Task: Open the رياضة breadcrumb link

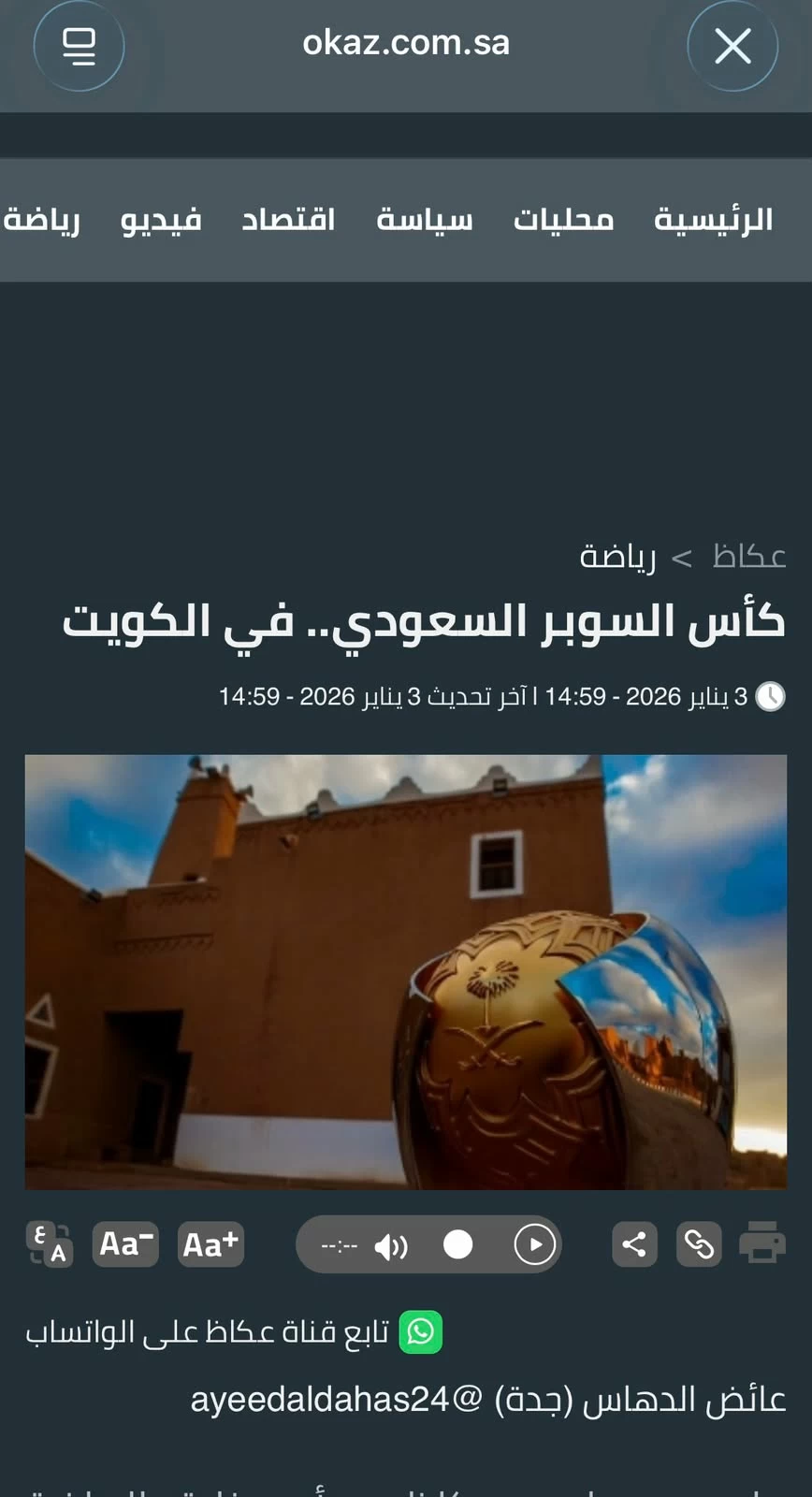Action: tap(617, 557)
